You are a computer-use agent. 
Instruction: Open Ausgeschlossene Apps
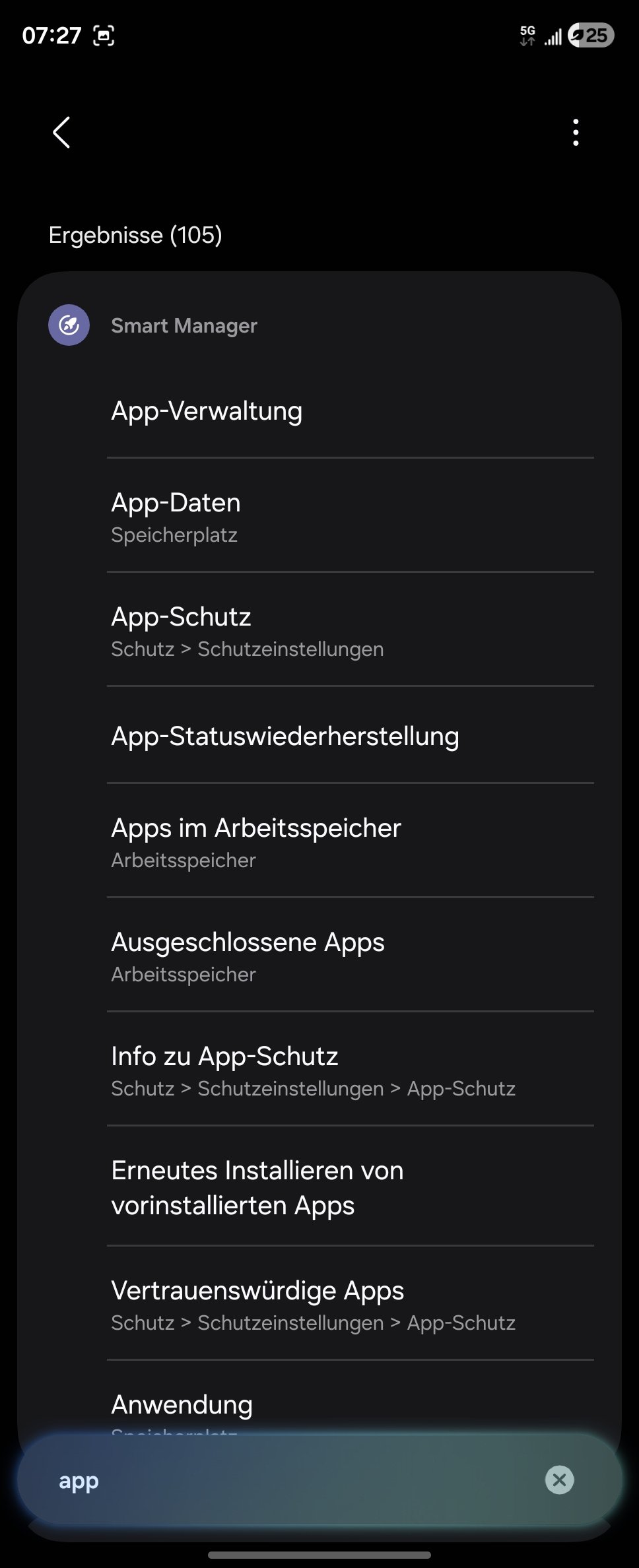(x=350, y=956)
